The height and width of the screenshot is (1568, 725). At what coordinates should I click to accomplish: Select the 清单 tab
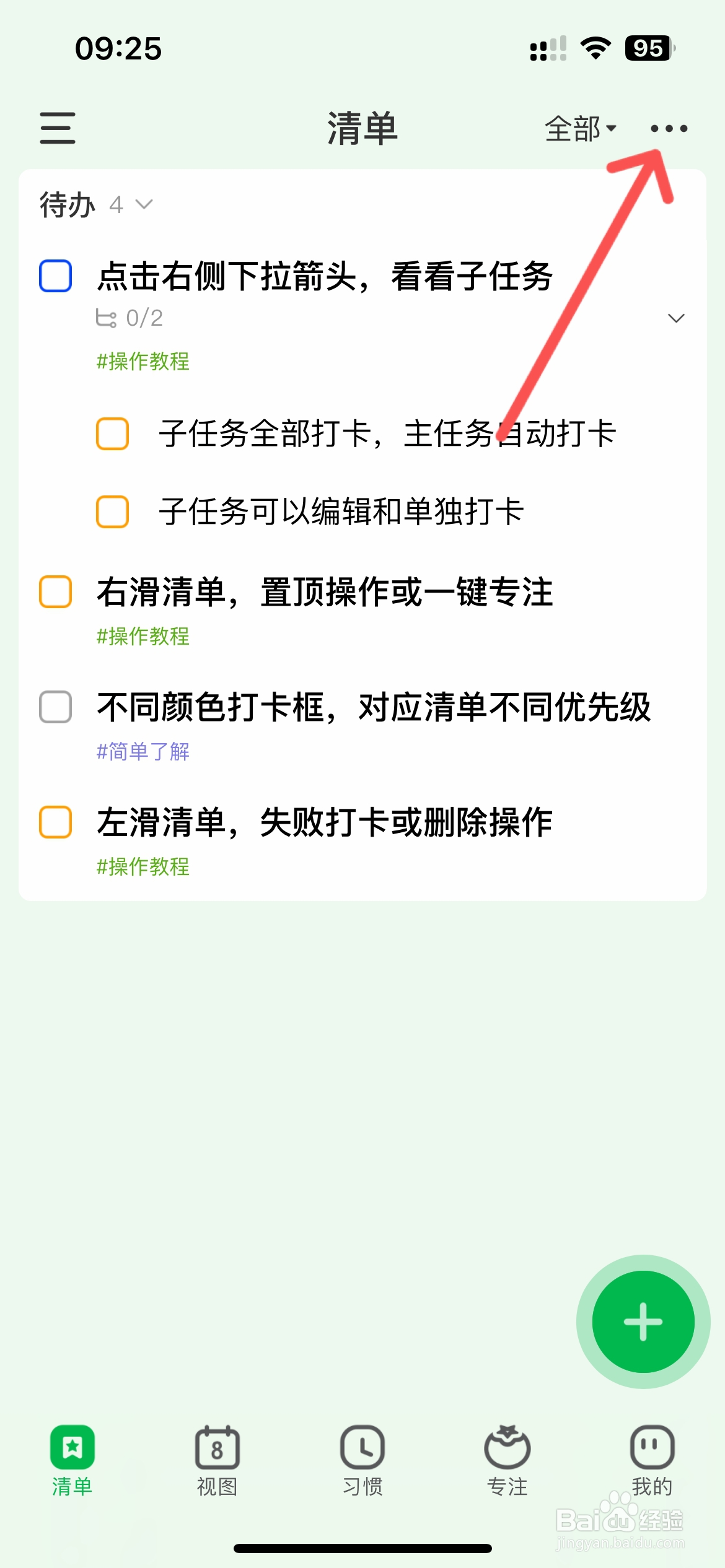pyautogui.click(x=72, y=1459)
